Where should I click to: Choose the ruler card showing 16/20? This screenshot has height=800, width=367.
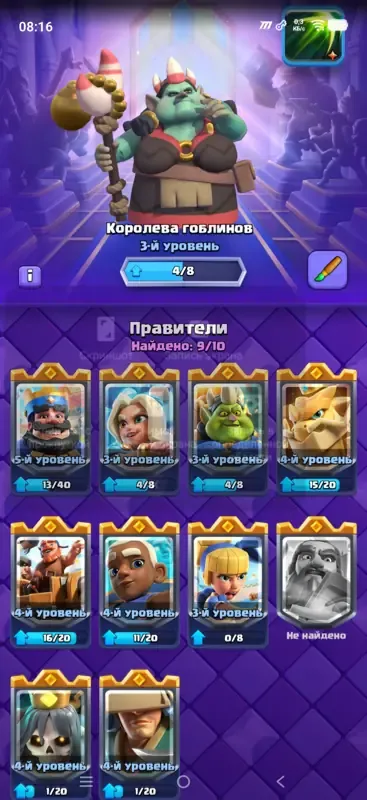point(51,582)
